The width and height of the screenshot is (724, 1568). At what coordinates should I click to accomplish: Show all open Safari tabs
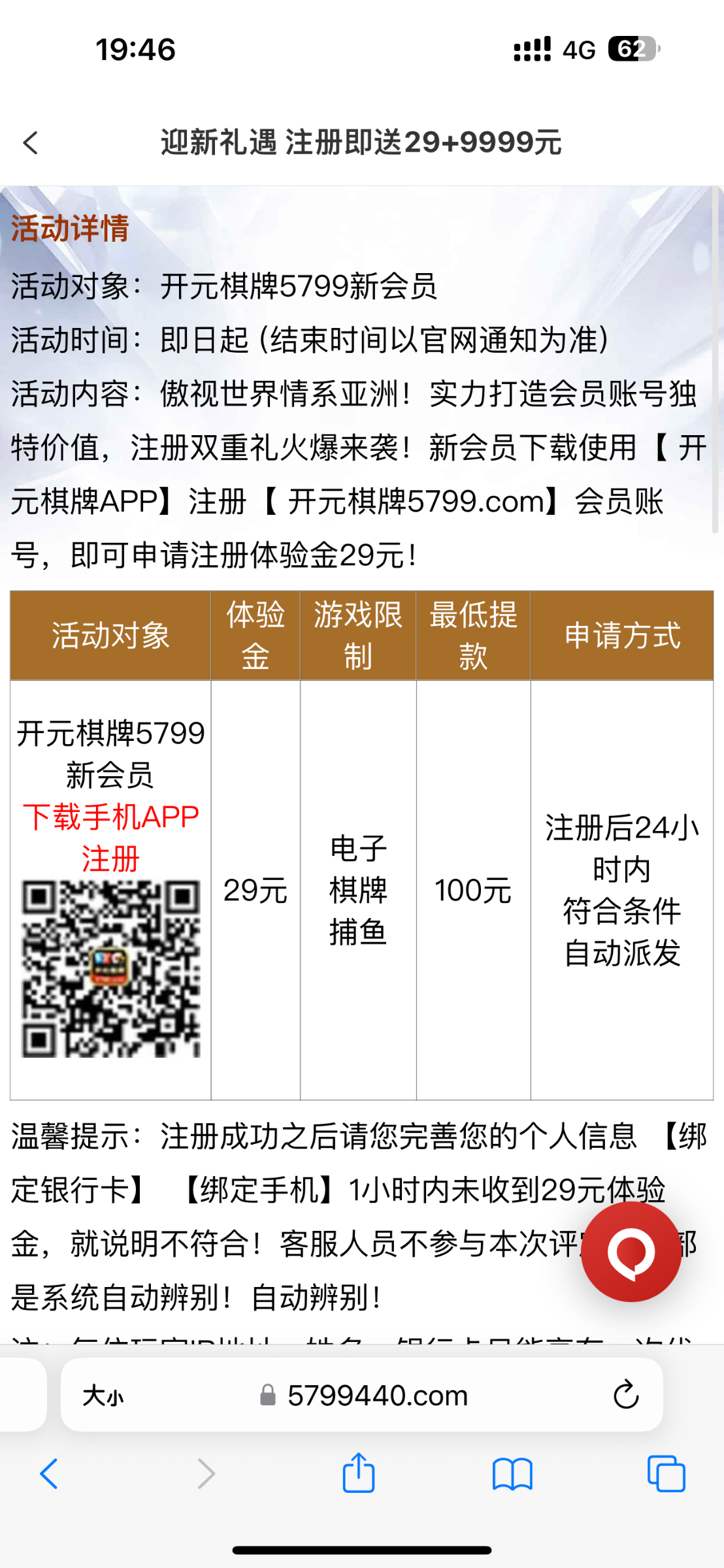click(x=666, y=1474)
